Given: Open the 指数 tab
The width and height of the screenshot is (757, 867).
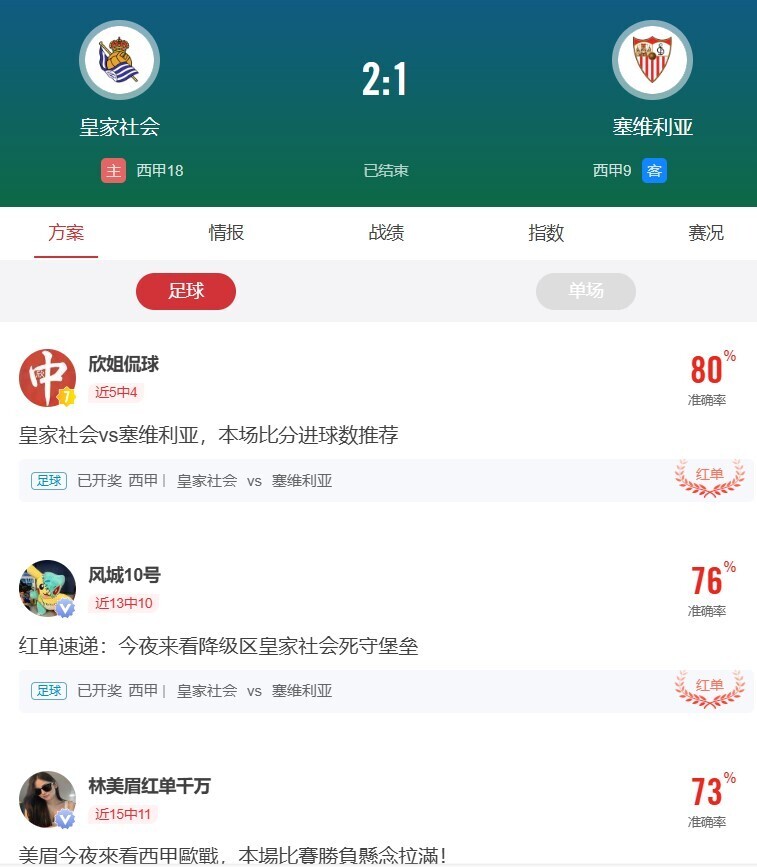Looking at the screenshot, I should click(x=546, y=233).
